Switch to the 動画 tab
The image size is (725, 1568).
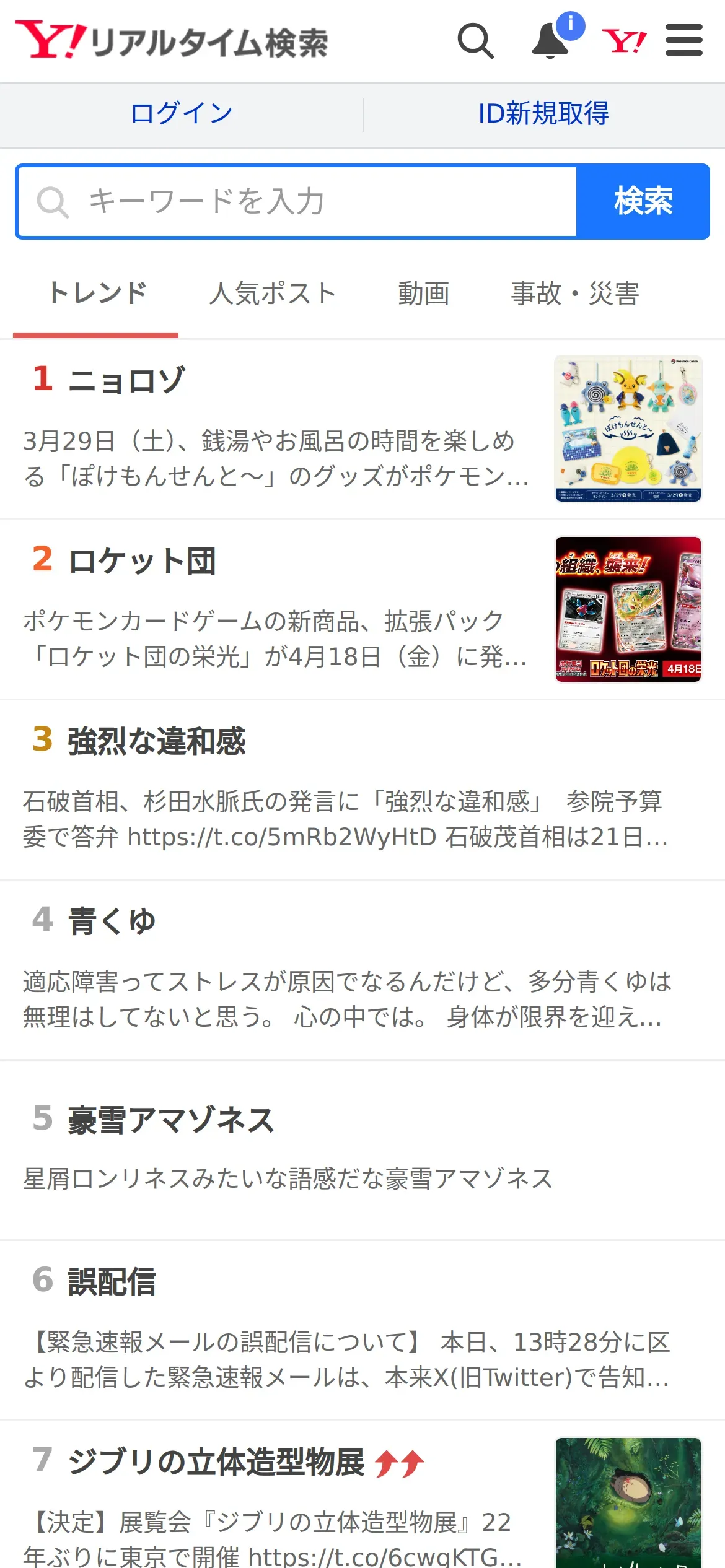(423, 294)
